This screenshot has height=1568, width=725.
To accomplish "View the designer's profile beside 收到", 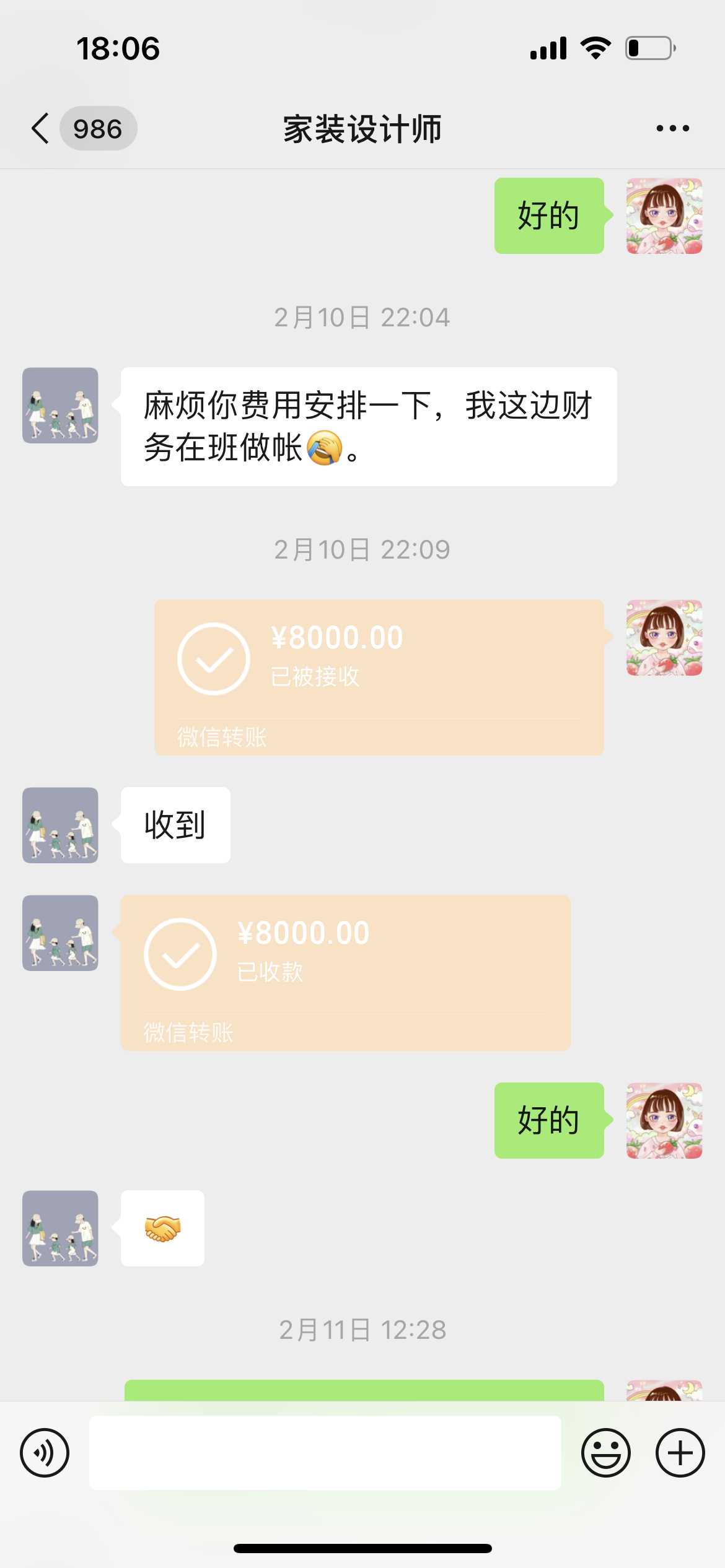I will coord(60,825).
